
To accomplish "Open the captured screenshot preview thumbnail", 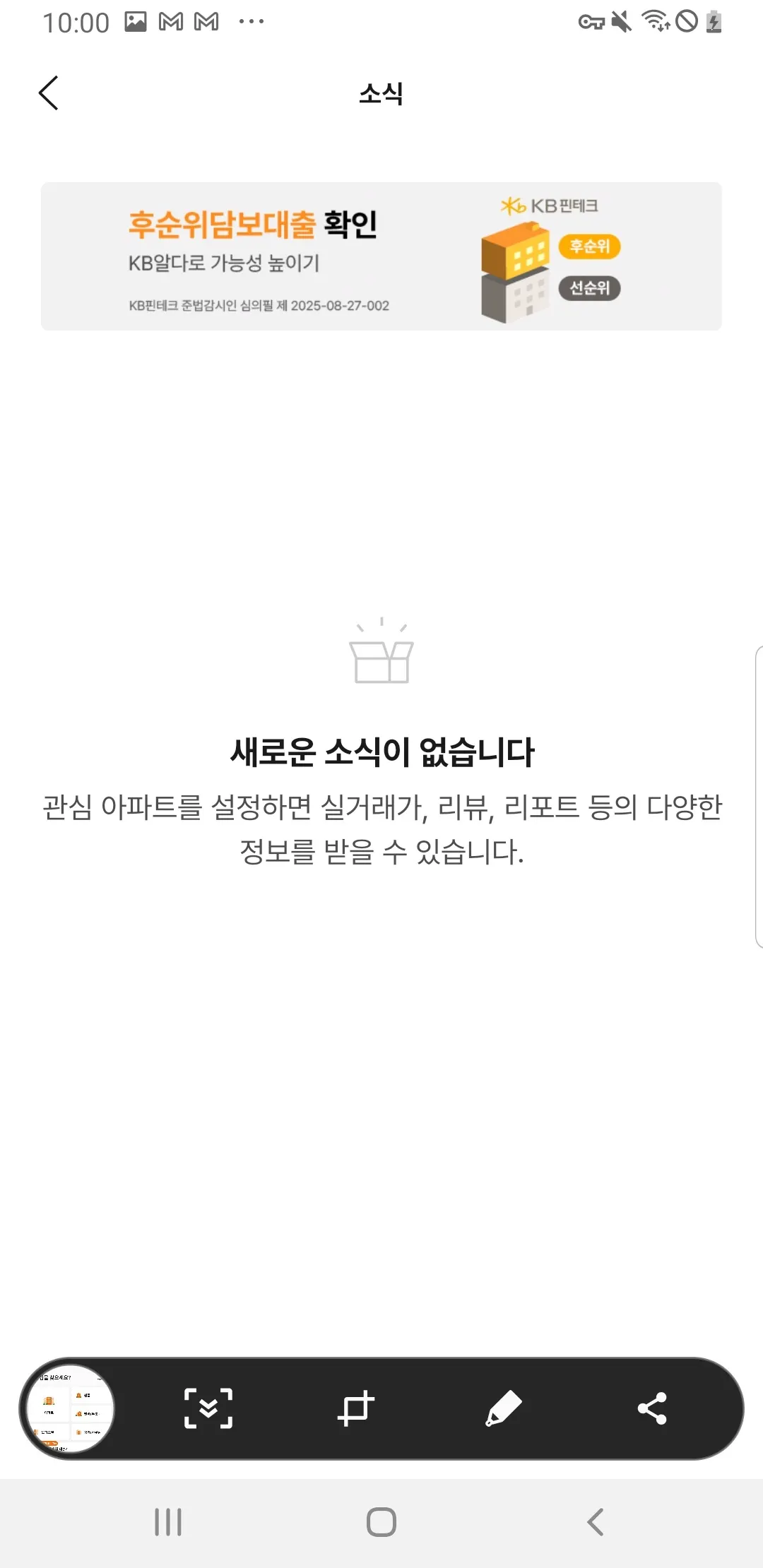I will click(x=69, y=1408).
